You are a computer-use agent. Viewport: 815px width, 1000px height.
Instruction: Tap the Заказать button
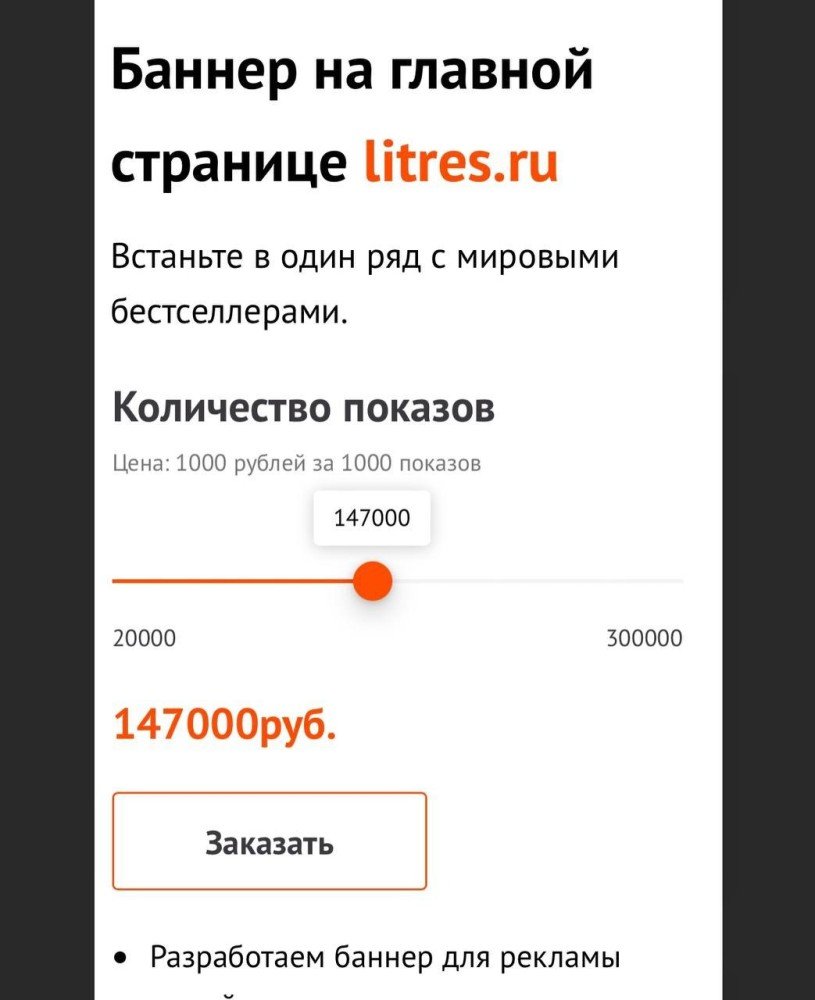click(269, 841)
